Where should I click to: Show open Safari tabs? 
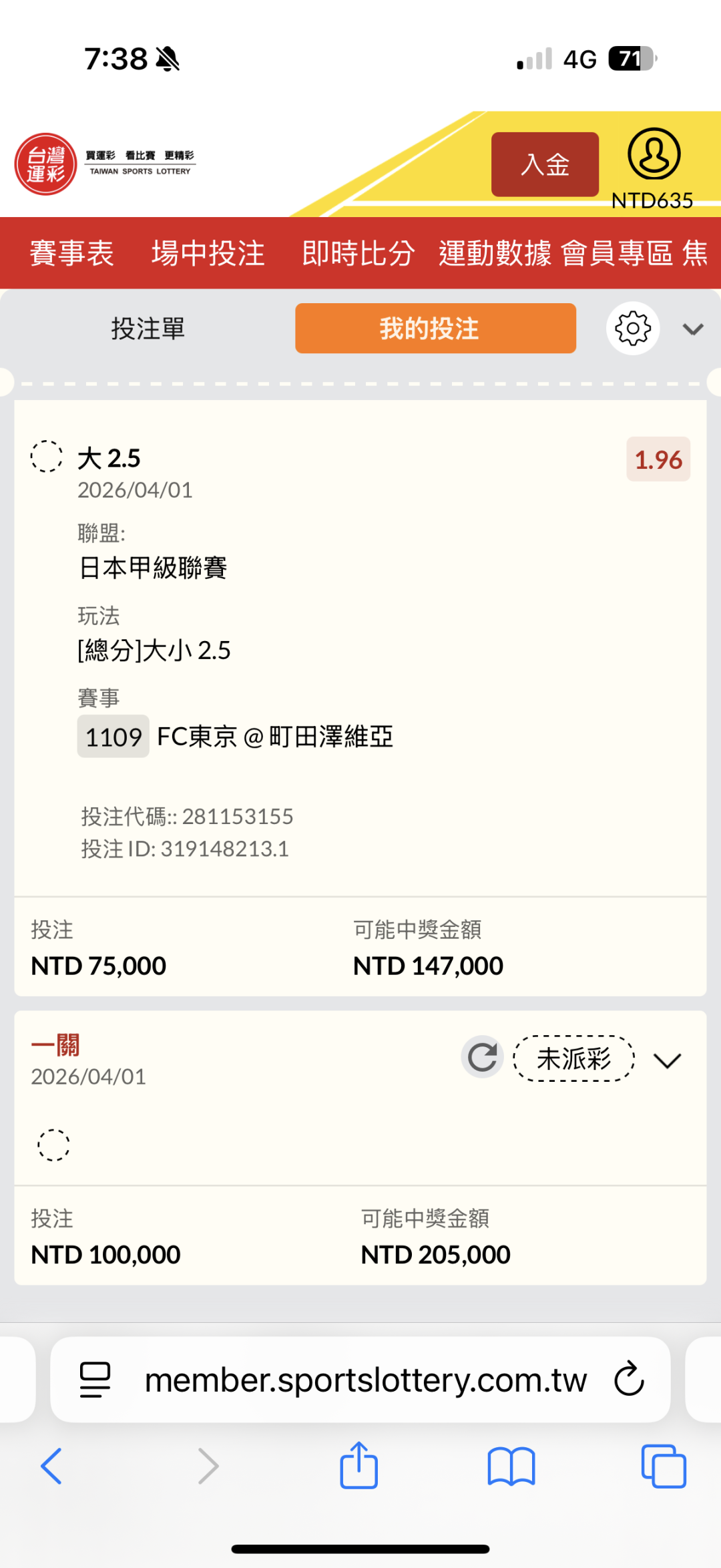point(663,1466)
